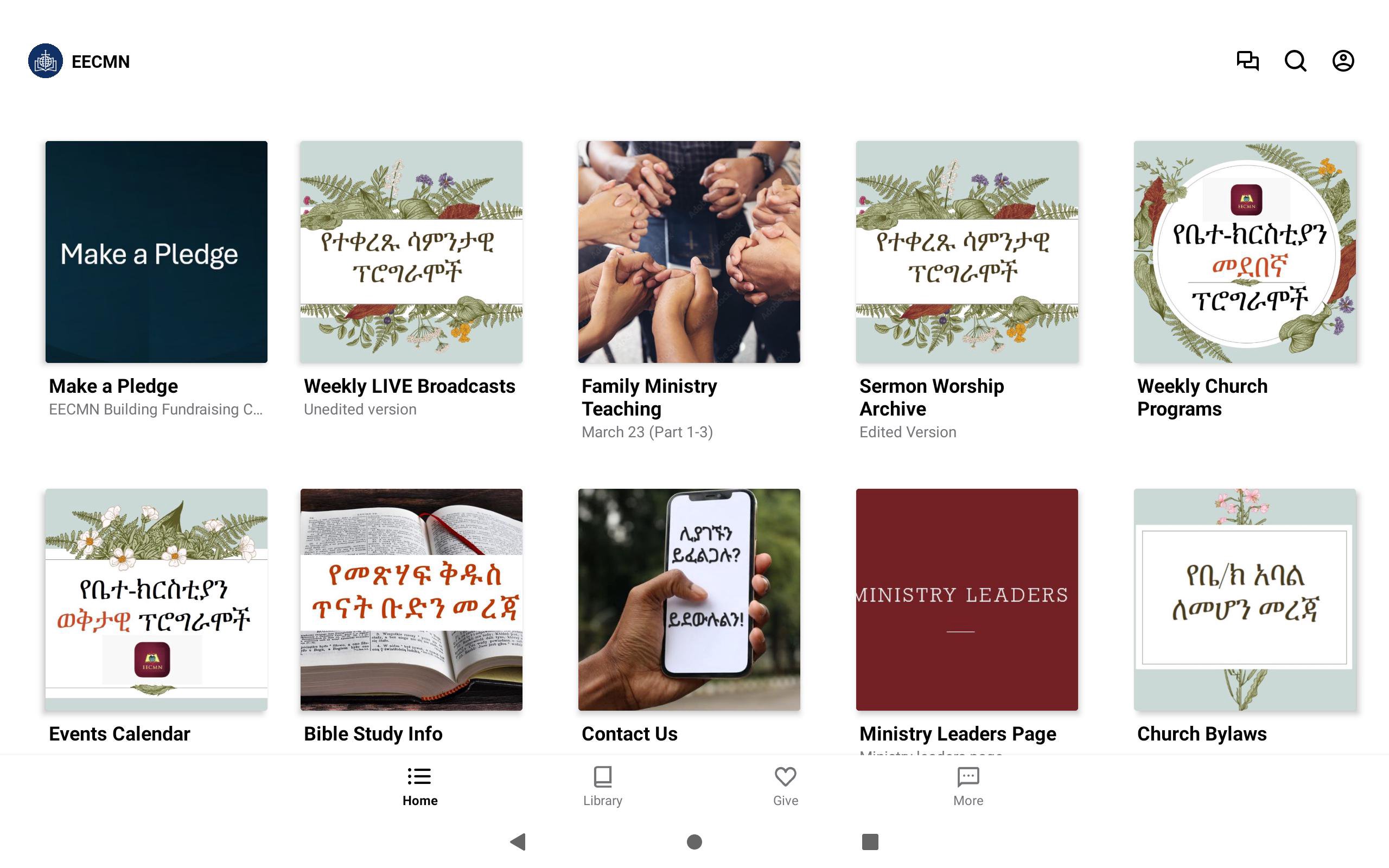Switch to the Give tab
Image resolution: width=1389 pixels, height=868 pixels.
pos(785,787)
